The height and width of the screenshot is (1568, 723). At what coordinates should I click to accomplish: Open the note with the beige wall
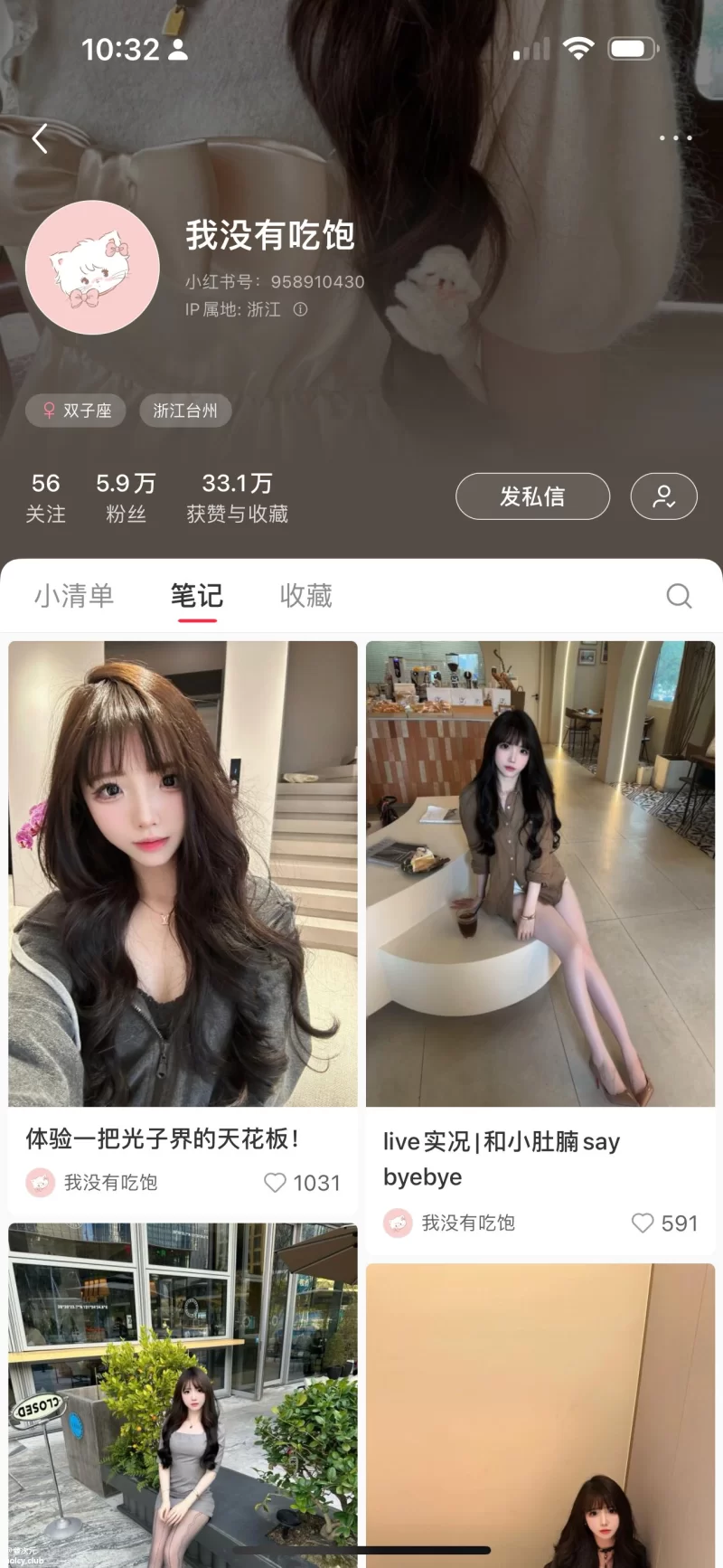[540, 1411]
